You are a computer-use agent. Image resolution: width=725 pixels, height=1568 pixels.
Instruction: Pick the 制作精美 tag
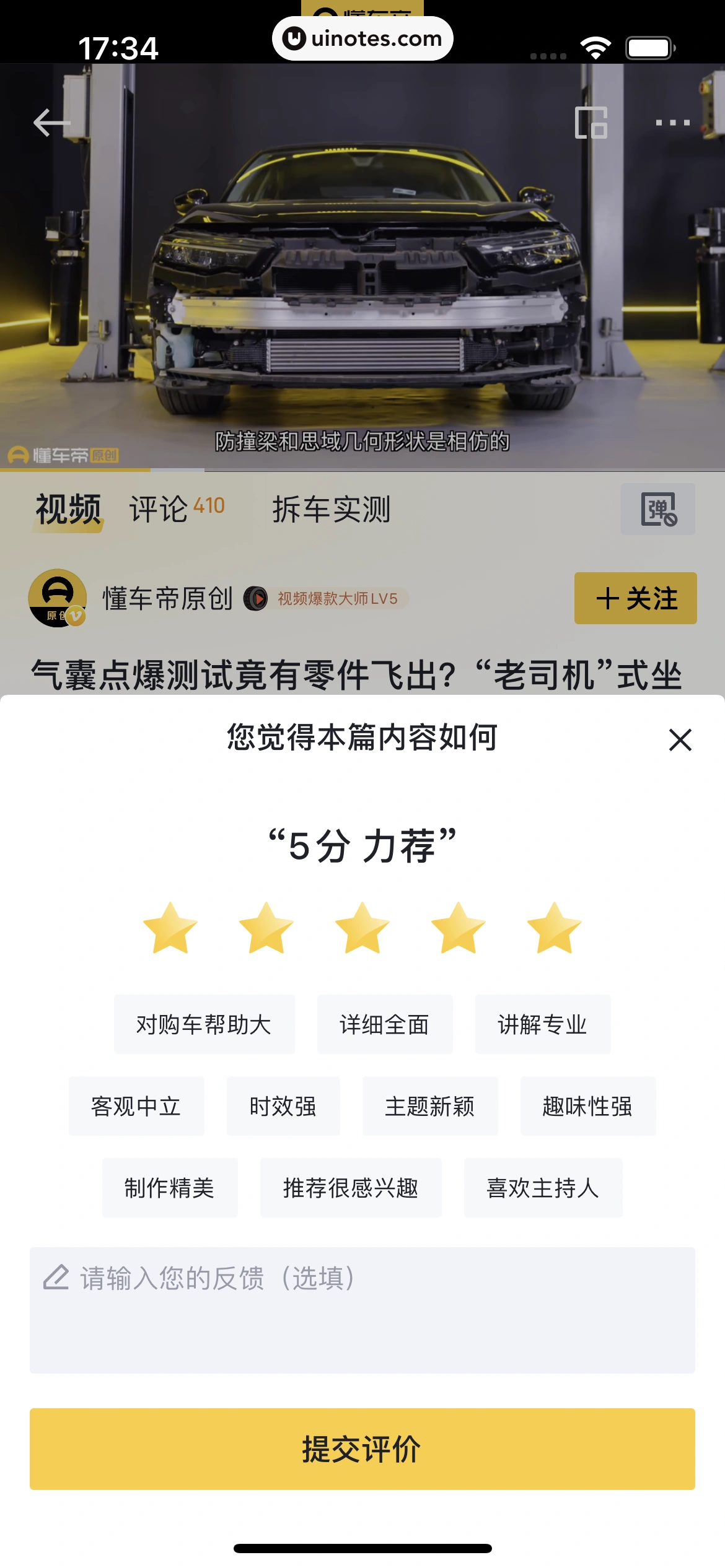point(170,1188)
